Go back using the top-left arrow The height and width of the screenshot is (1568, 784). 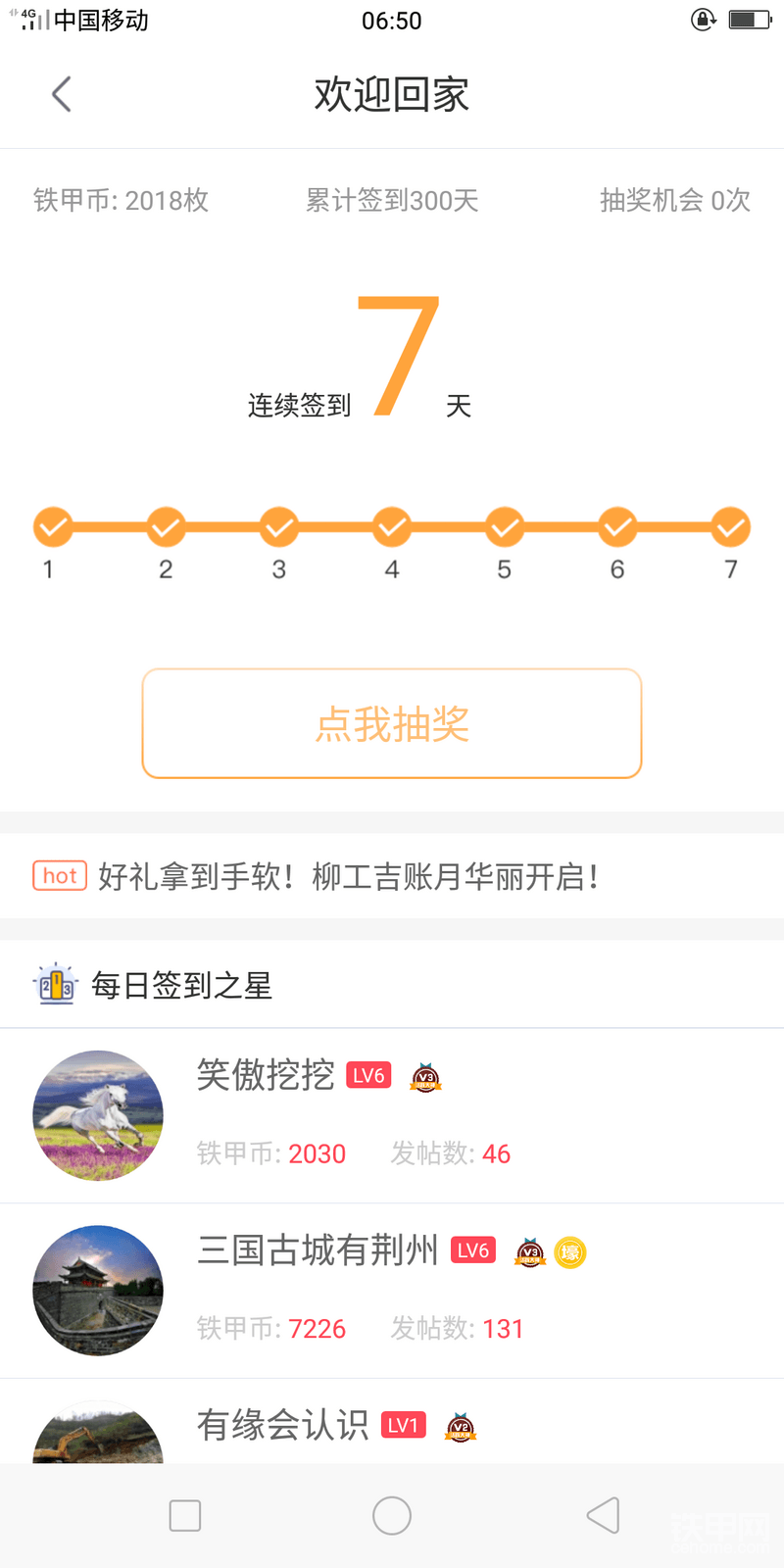(61, 94)
